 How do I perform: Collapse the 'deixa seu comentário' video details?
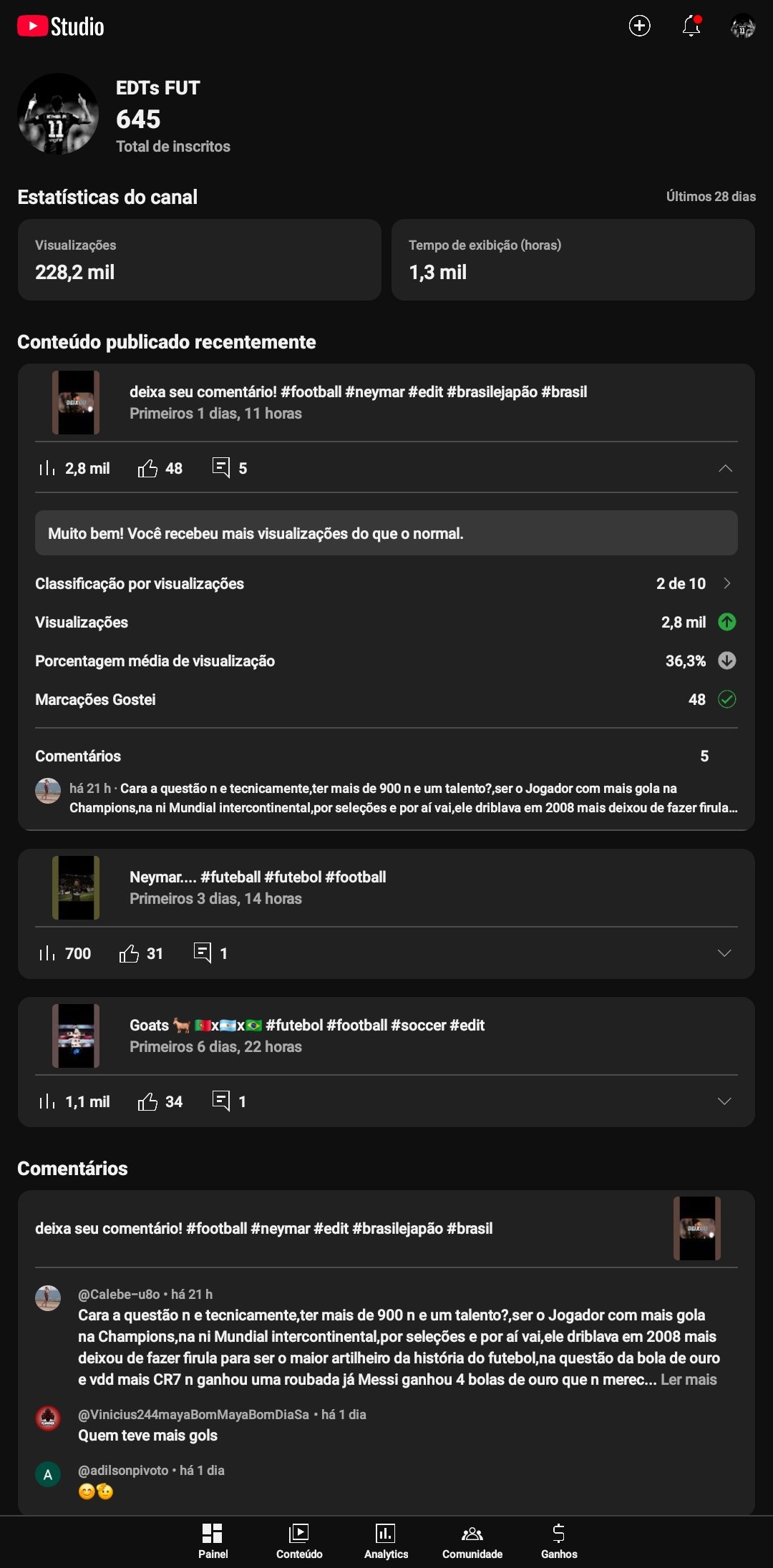(724, 468)
